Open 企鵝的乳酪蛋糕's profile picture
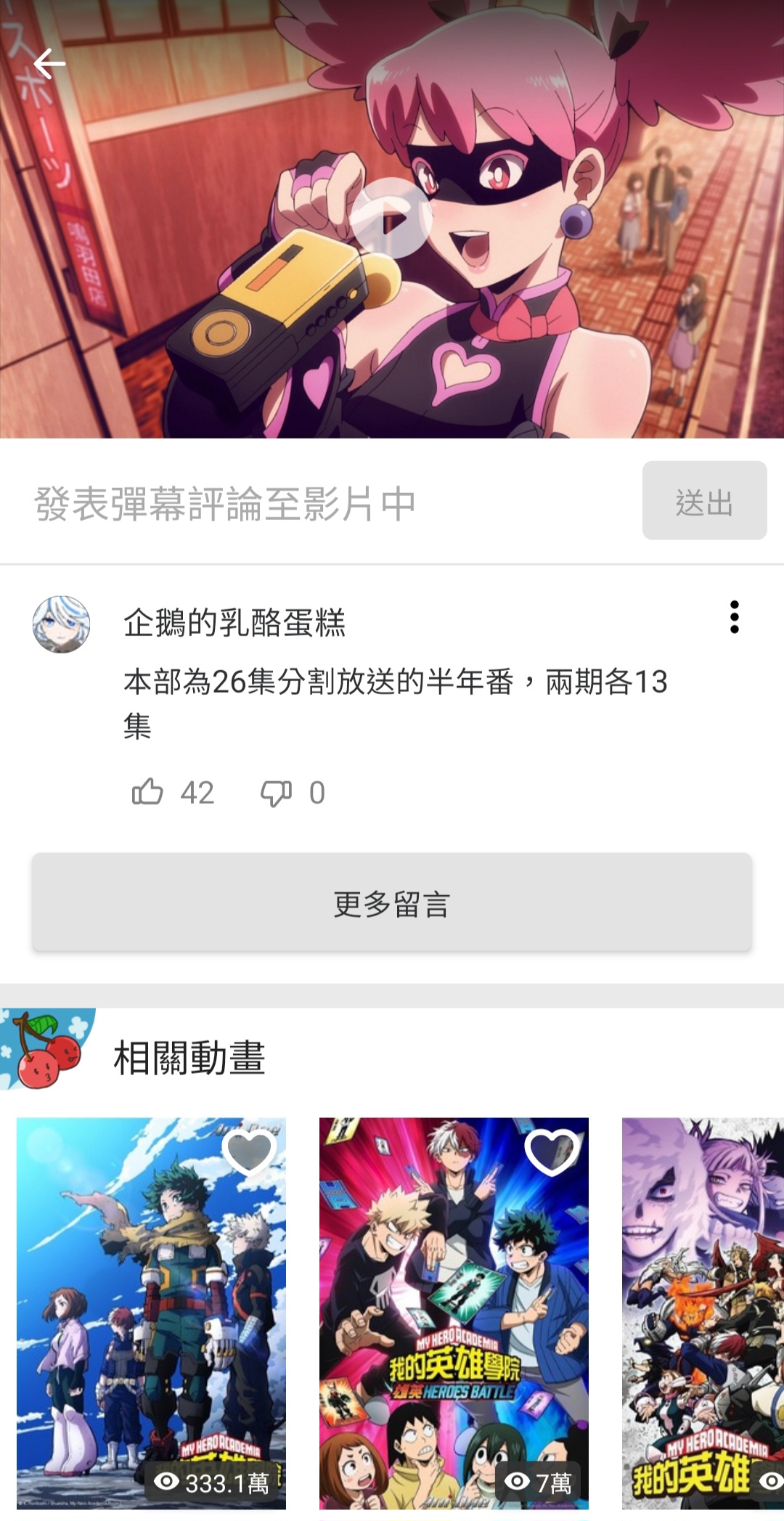784x1521 pixels. click(x=62, y=624)
